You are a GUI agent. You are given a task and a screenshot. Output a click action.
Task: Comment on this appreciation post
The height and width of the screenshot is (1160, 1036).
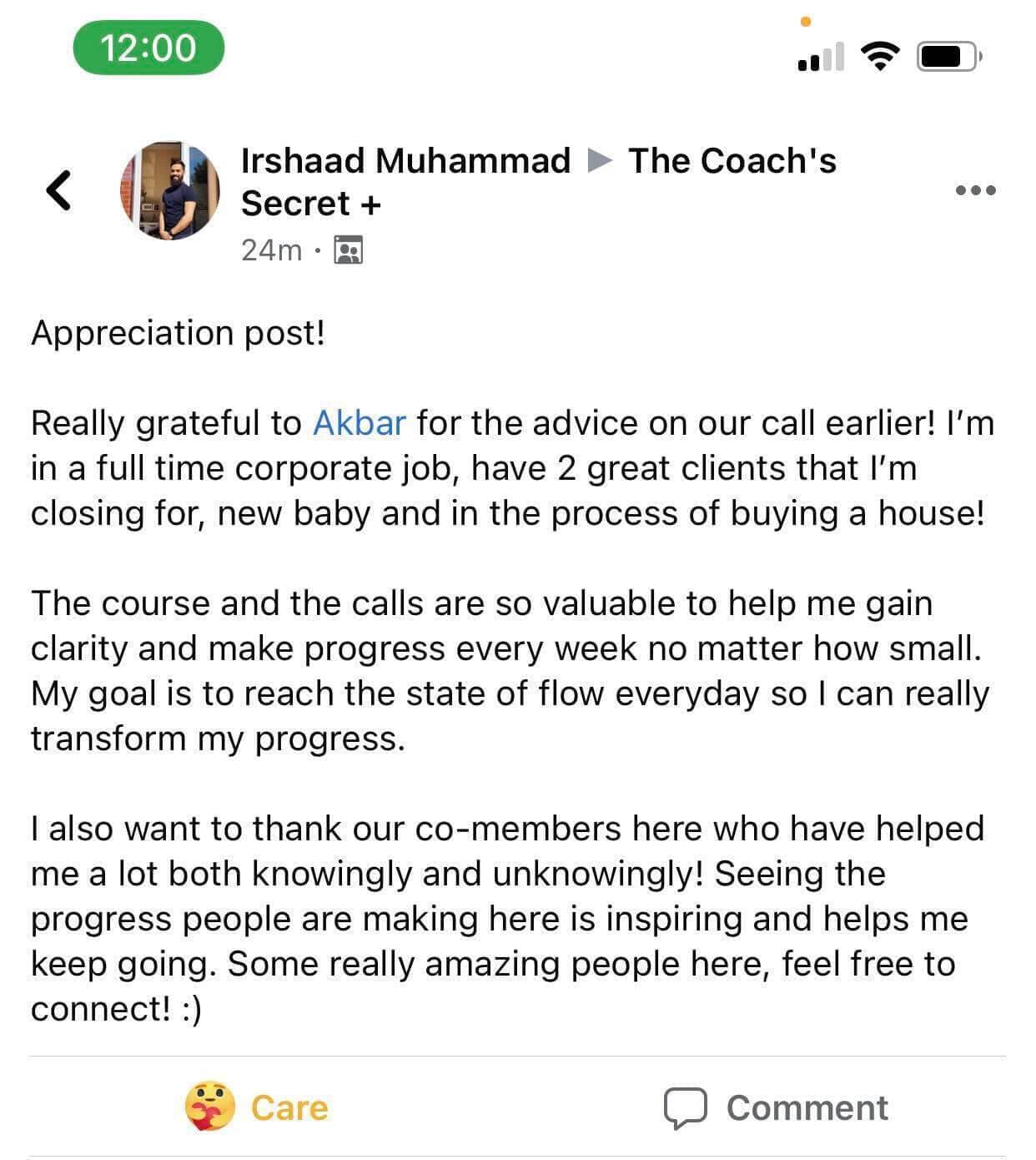tap(777, 1107)
